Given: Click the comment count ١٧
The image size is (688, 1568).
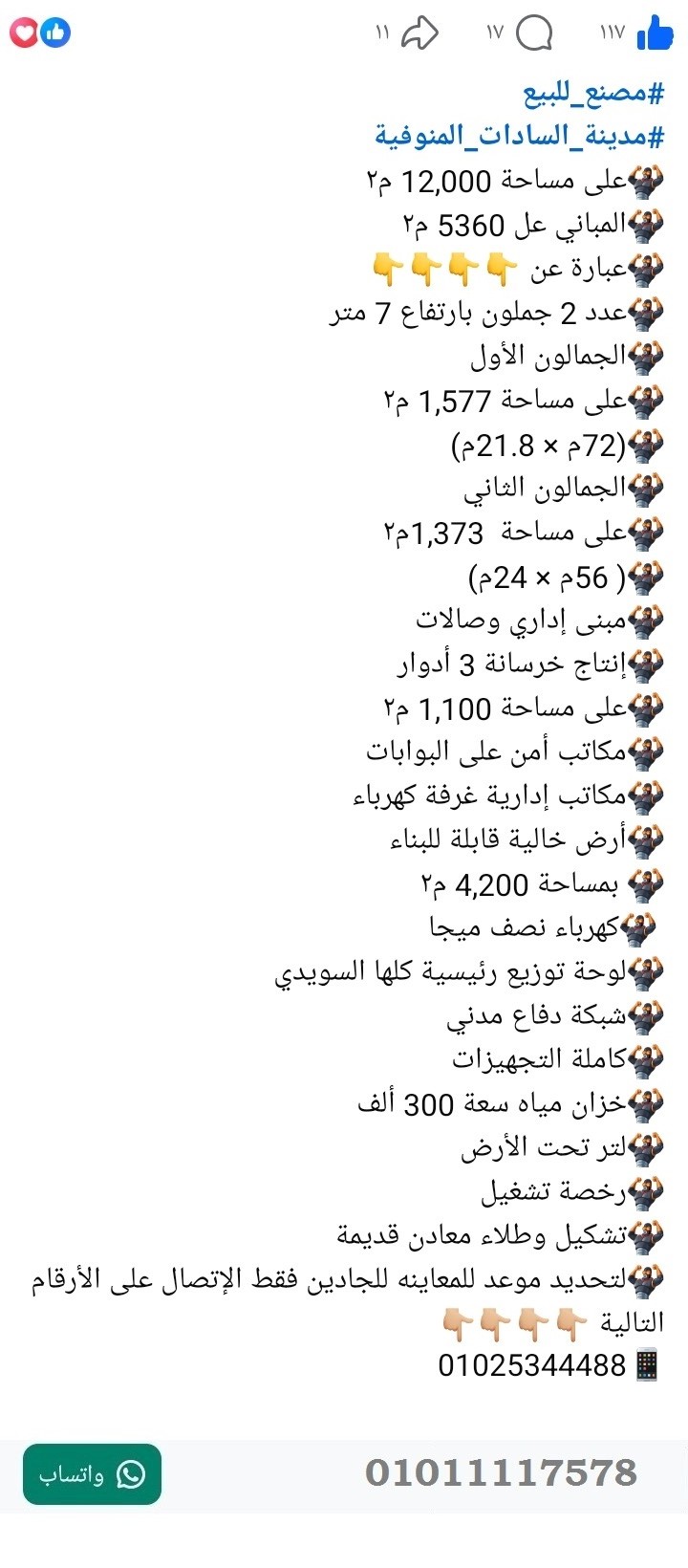Looking at the screenshot, I should point(496,33).
